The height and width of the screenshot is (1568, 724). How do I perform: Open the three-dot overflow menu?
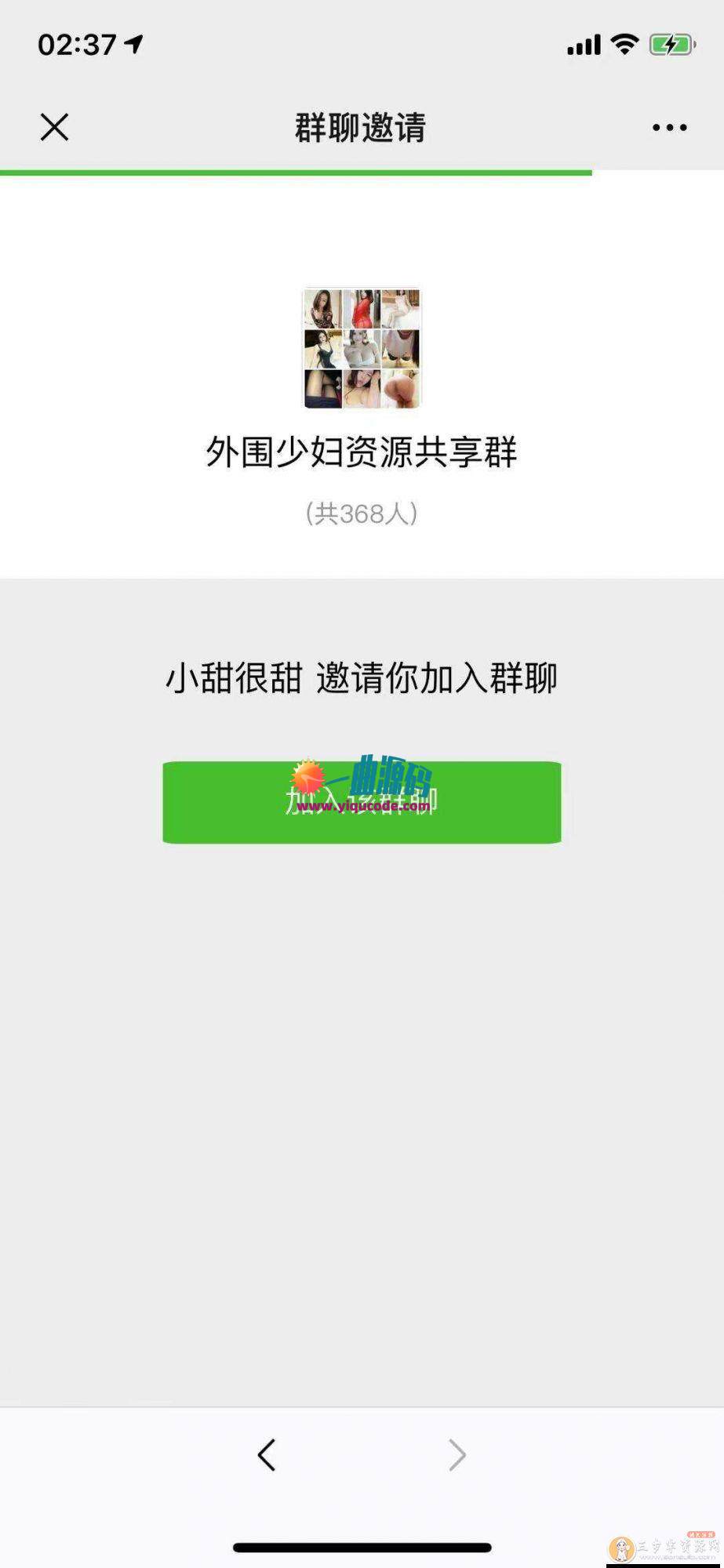[669, 128]
